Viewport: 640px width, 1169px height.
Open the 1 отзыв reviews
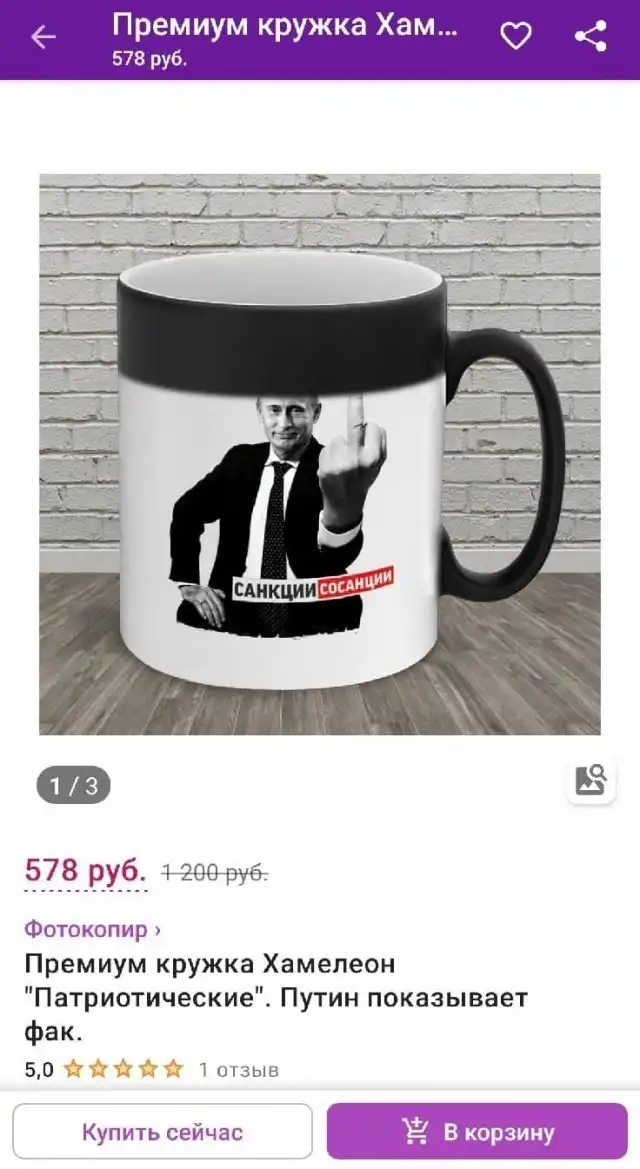[x=238, y=1070]
